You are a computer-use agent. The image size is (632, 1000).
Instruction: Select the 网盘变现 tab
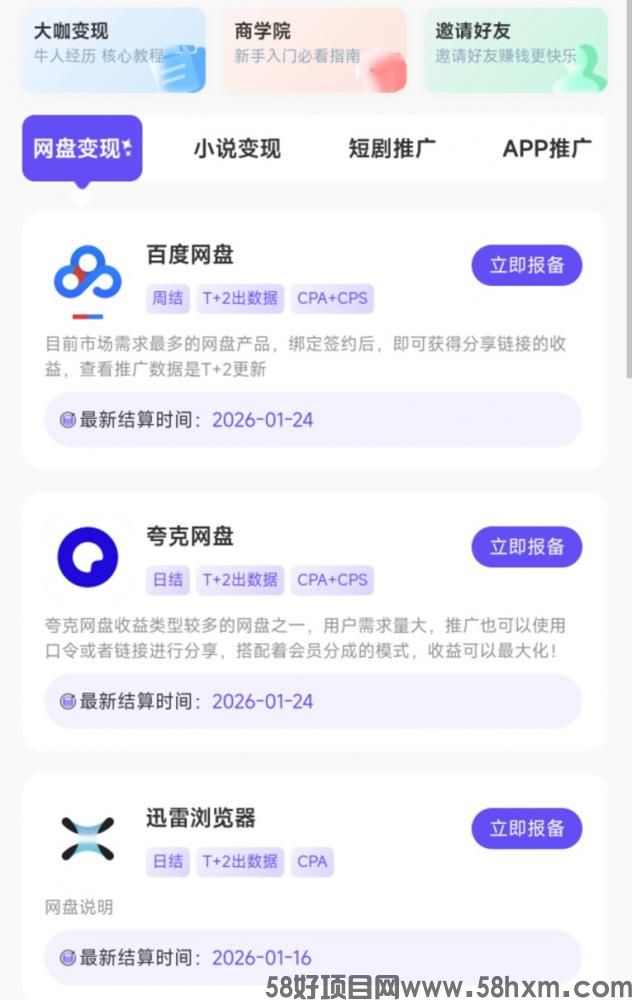click(83, 148)
